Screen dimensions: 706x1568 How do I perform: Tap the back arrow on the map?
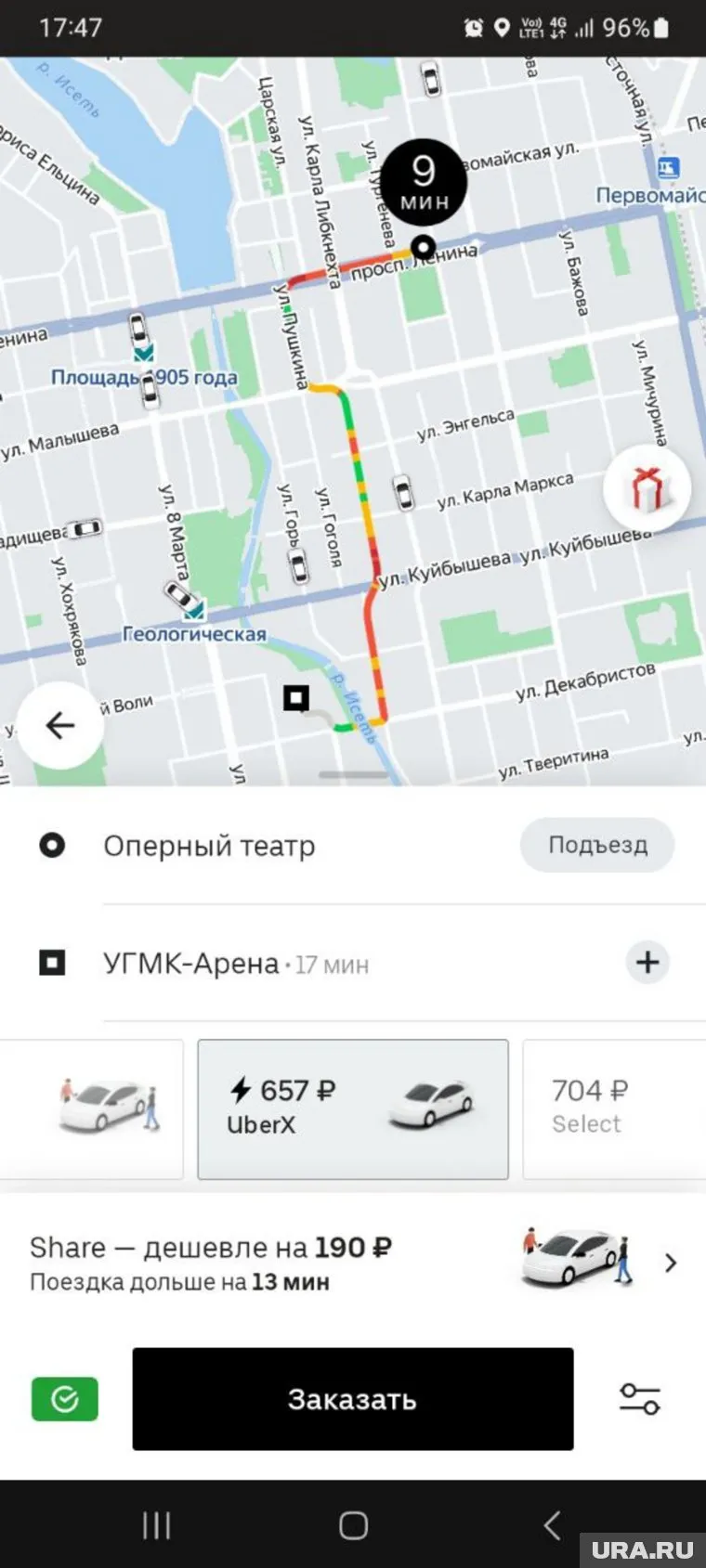click(60, 725)
